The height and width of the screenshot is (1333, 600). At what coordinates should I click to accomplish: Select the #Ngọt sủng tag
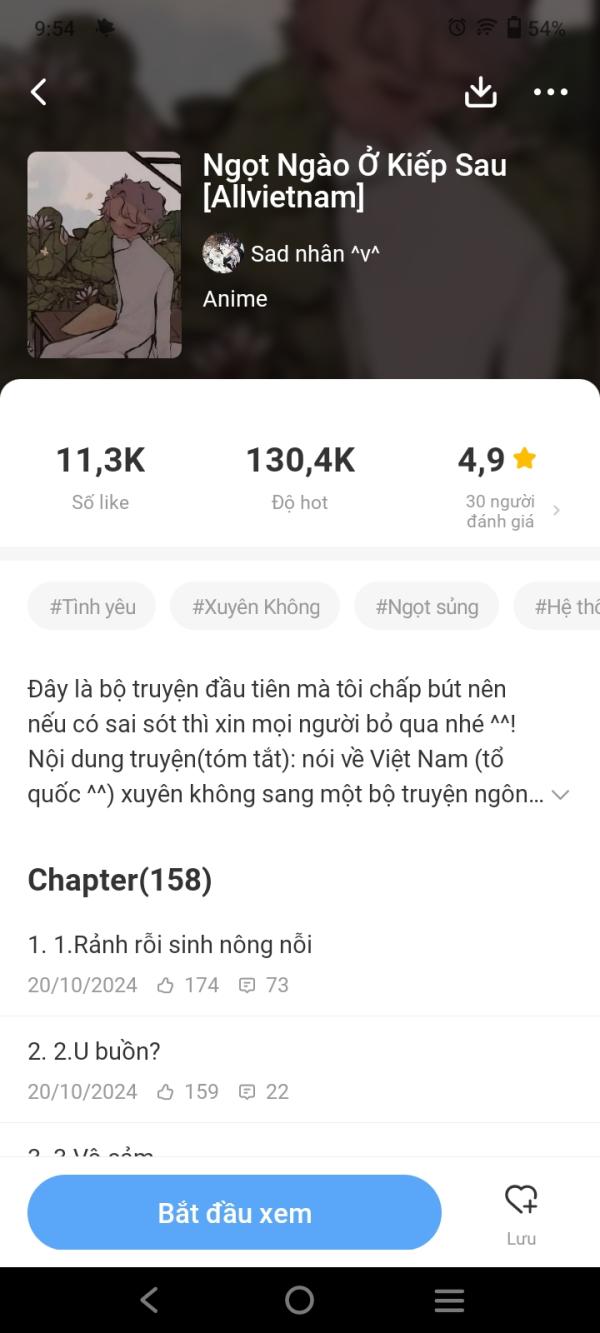(x=427, y=606)
